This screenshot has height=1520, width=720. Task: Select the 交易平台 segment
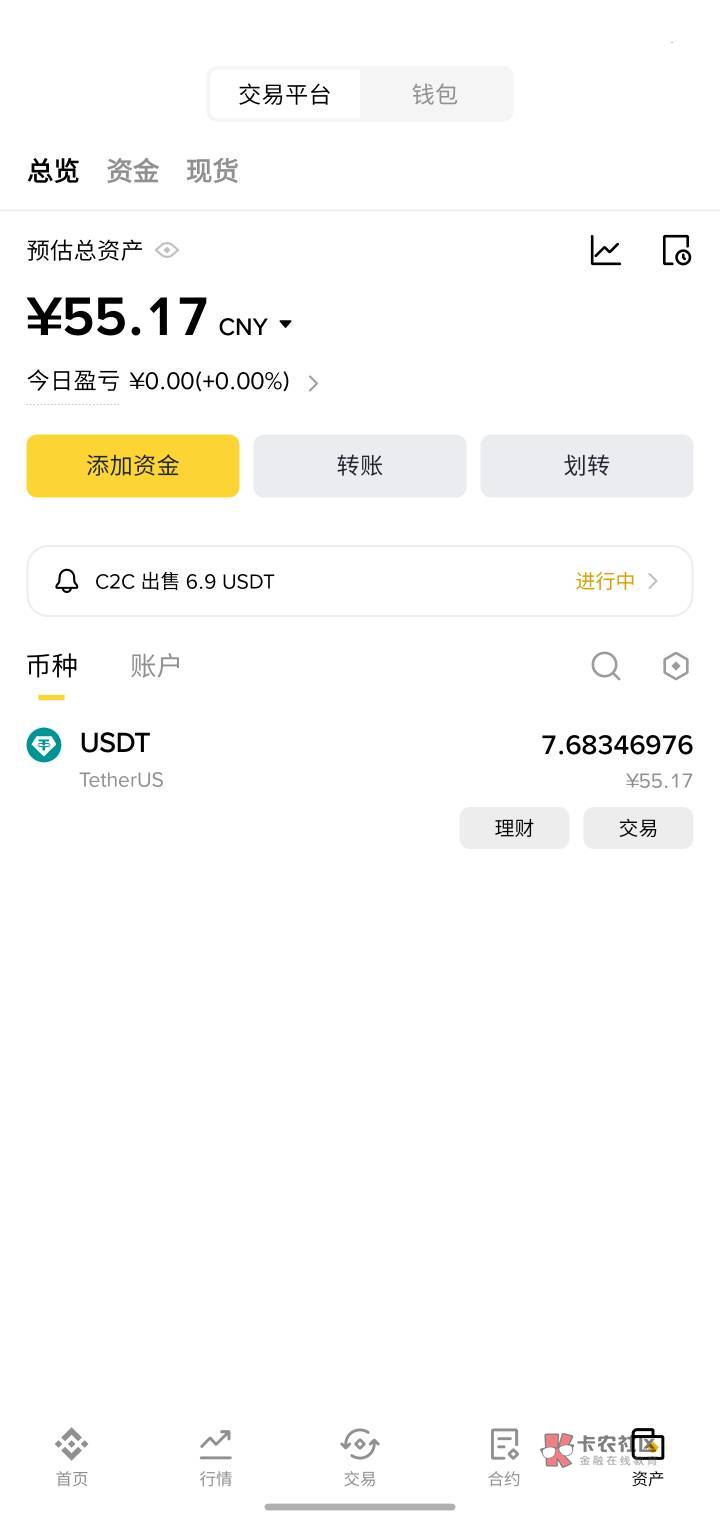(284, 94)
